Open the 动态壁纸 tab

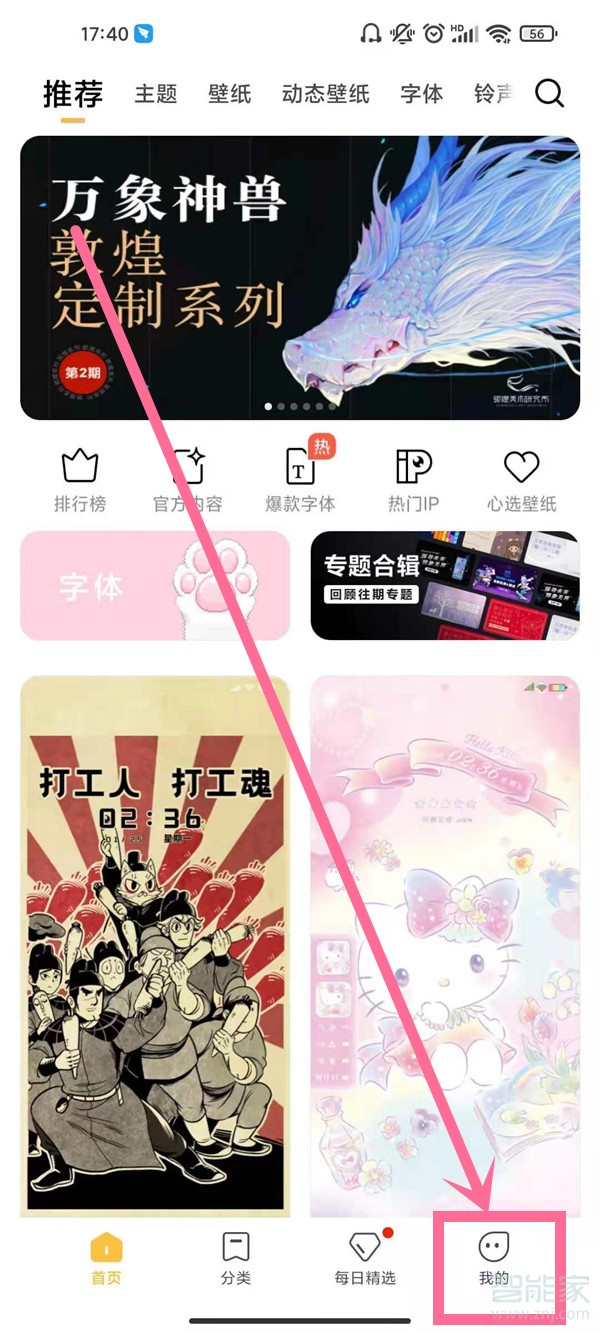click(x=325, y=94)
